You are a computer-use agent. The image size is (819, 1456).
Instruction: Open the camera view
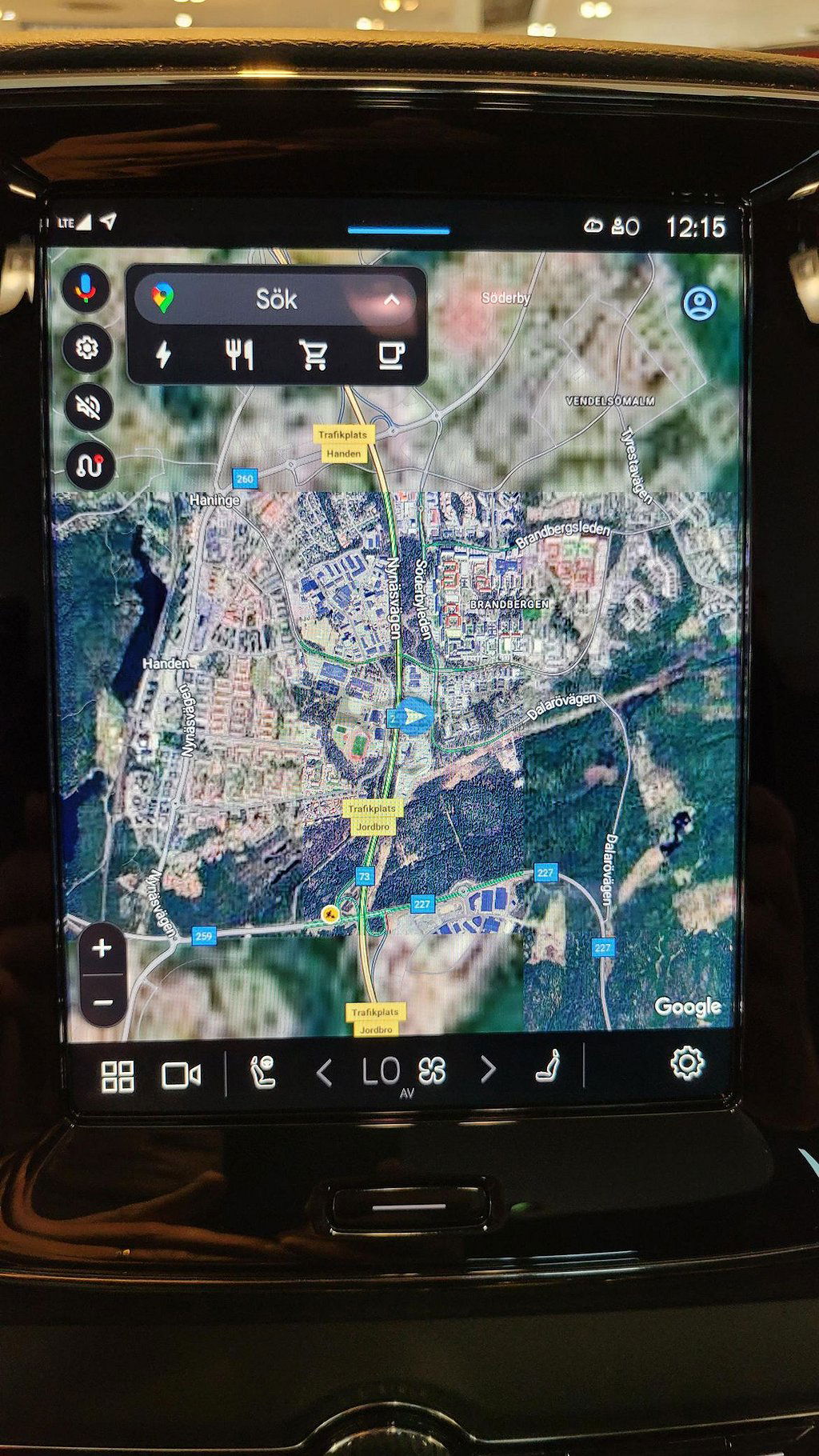pyautogui.click(x=182, y=1075)
